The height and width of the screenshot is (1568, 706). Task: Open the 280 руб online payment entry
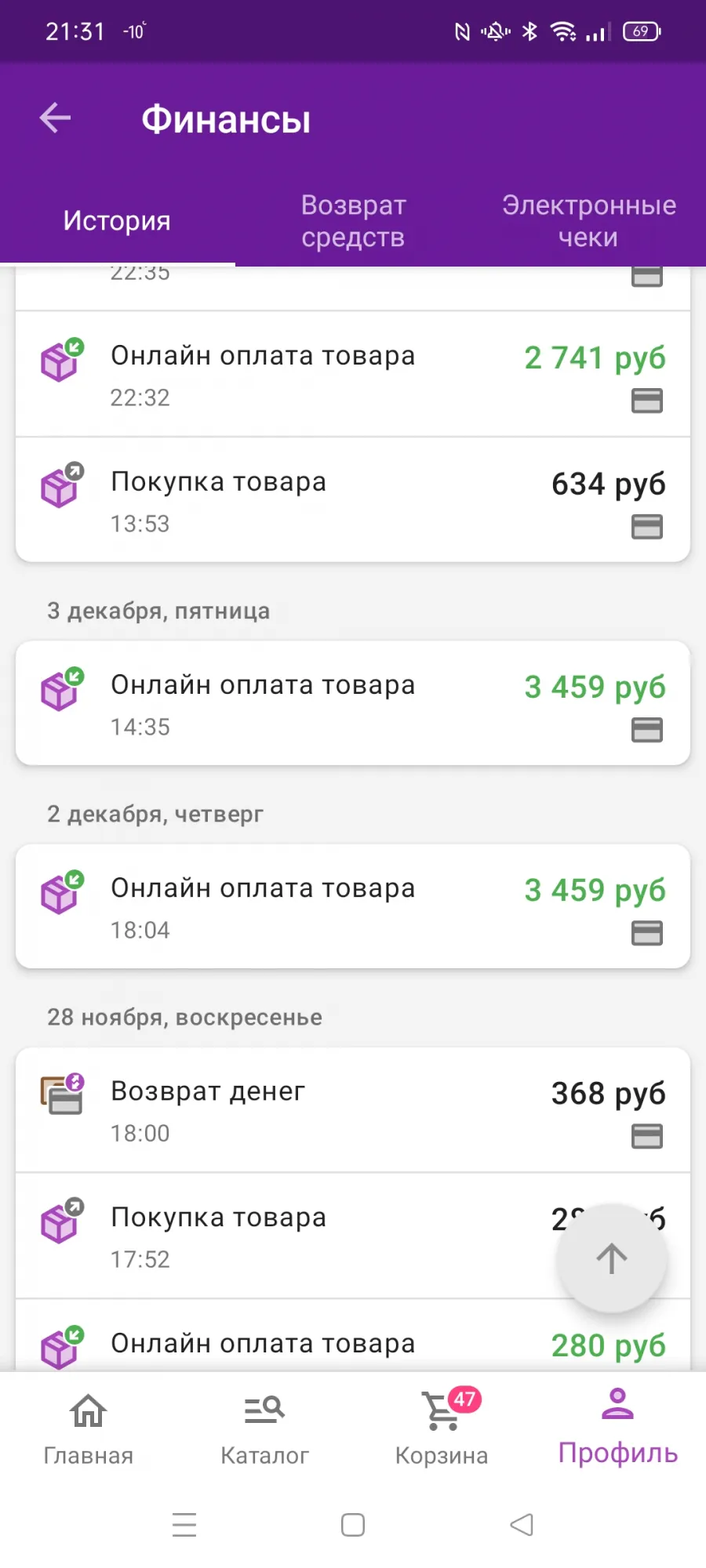pos(353,1335)
